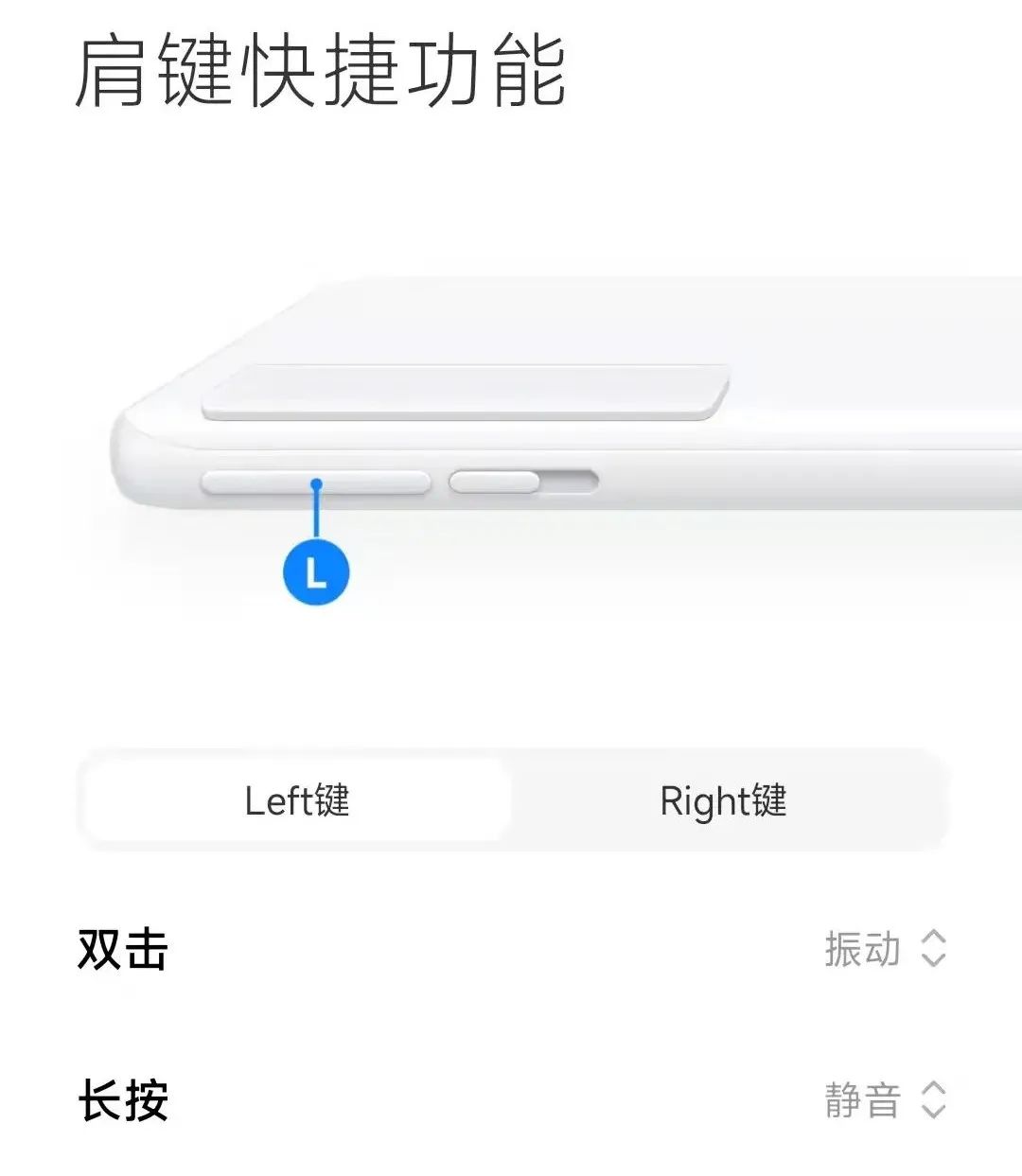Open the 双击 action dropdown
This screenshot has height=1176, width=1022.
click(885, 949)
